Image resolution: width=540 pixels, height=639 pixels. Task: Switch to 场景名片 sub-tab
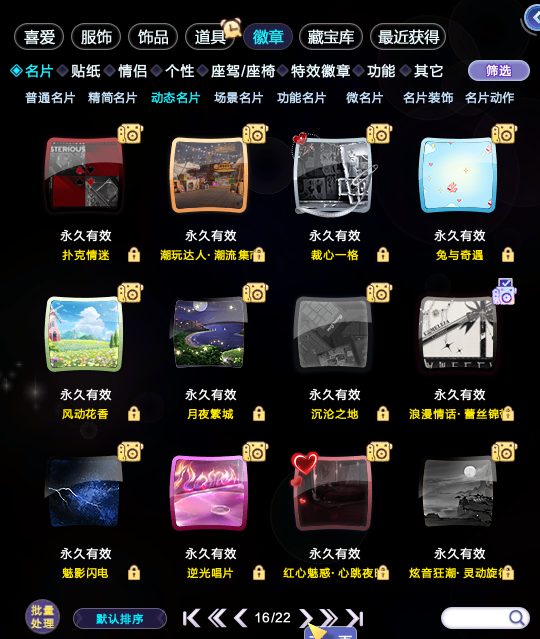point(239,98)
